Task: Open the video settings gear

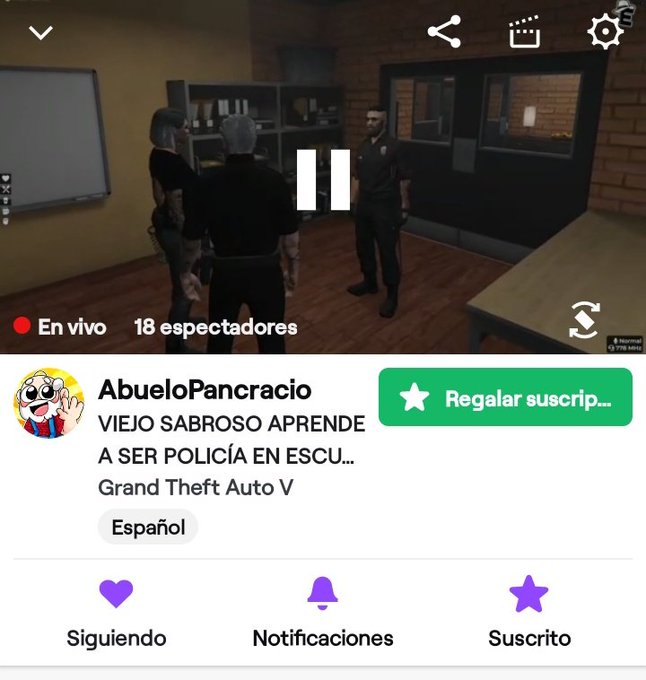Action: (605, 32)
